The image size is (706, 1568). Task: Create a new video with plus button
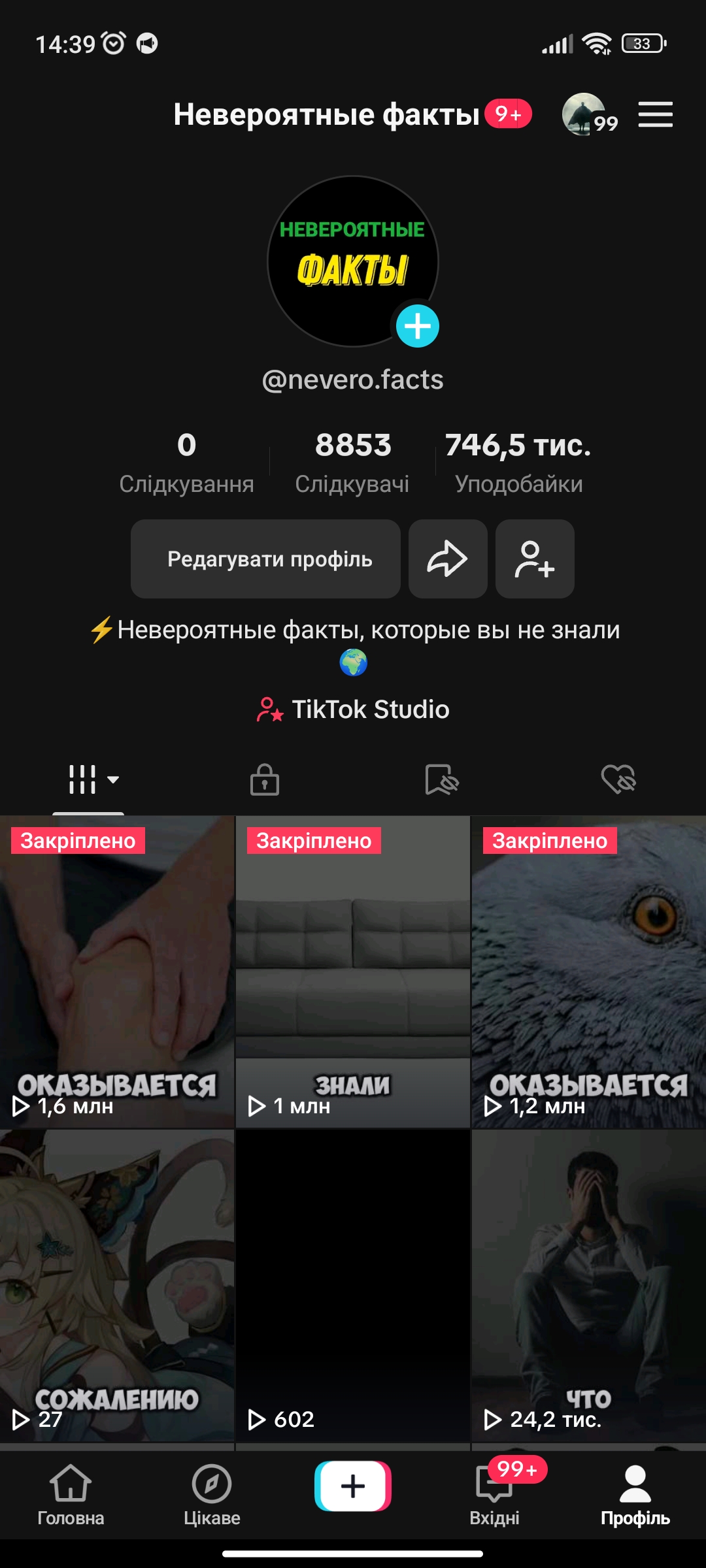tap(353, 1486)
